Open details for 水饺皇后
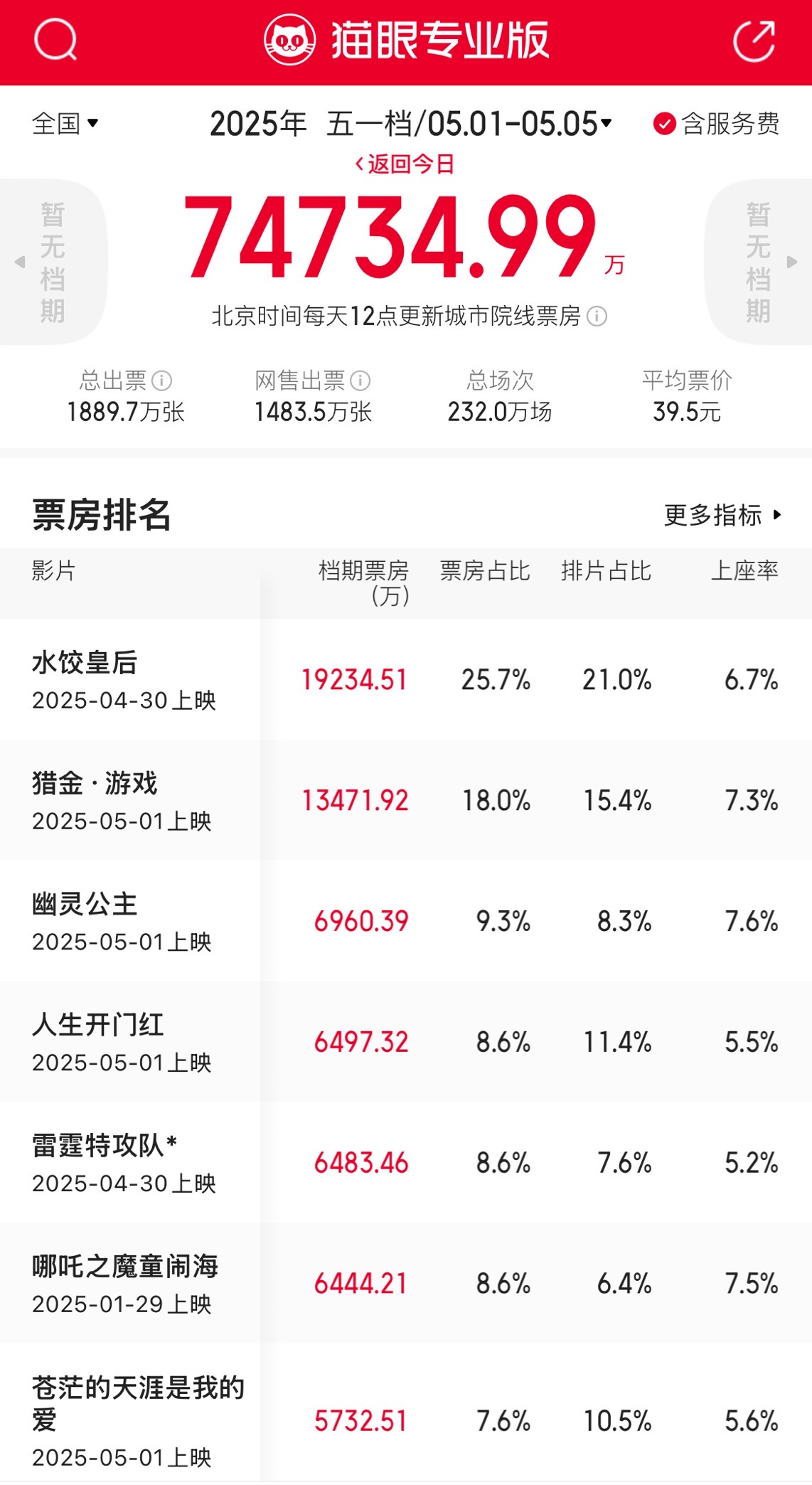 pyautogui.click(x=406, y=679)
